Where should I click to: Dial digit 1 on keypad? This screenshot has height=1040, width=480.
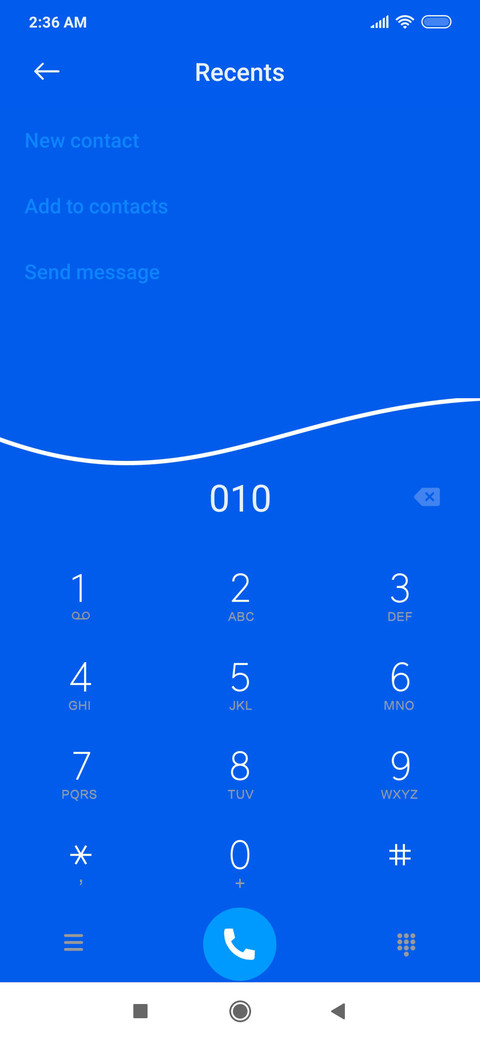pos(80,597)
